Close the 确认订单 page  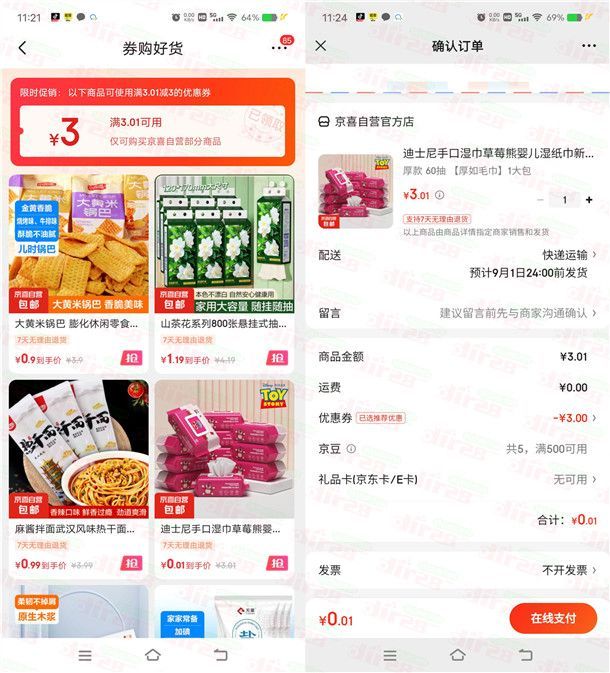point(320,46)
